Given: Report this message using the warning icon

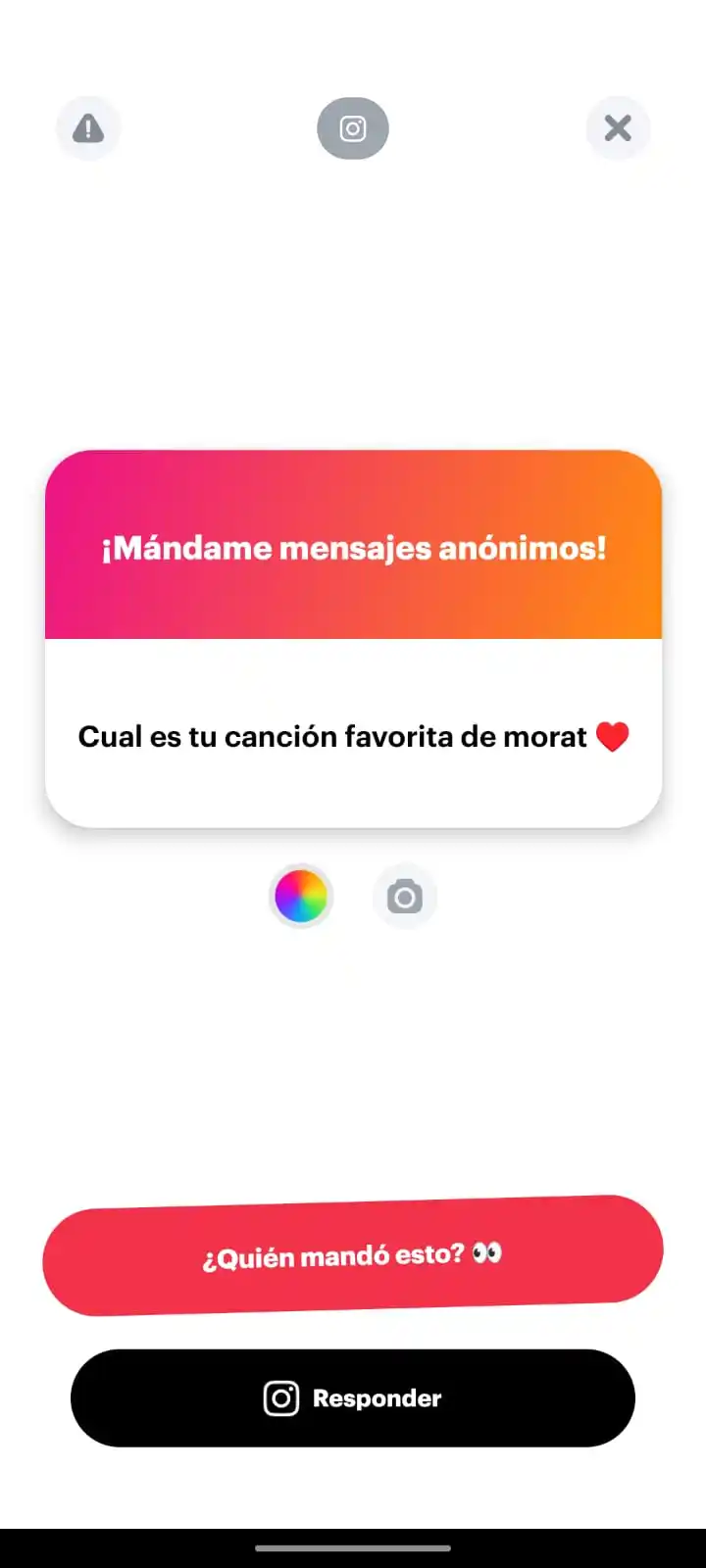Looking at the screenshot, I should click(88, 128).
